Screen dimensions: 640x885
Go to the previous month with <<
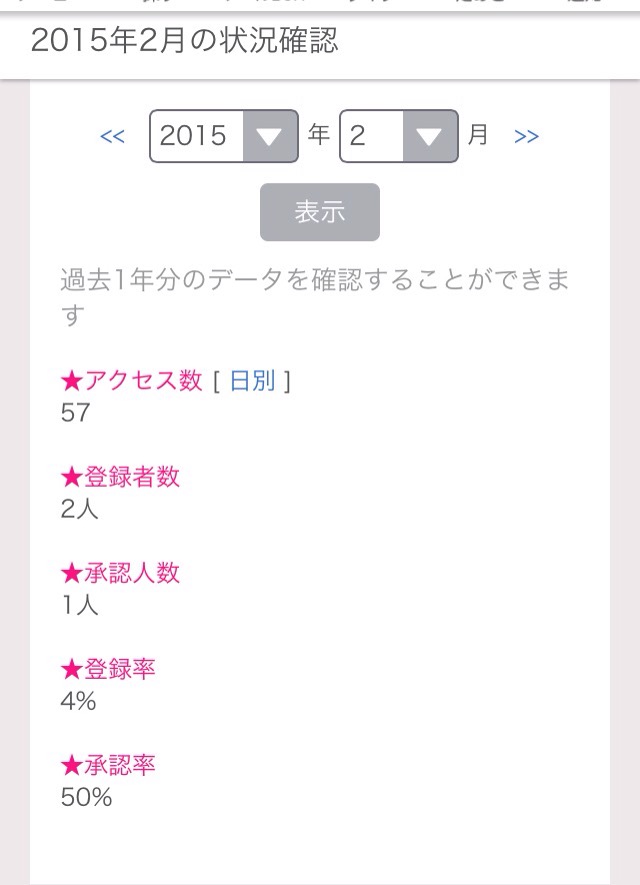point(113,136)
